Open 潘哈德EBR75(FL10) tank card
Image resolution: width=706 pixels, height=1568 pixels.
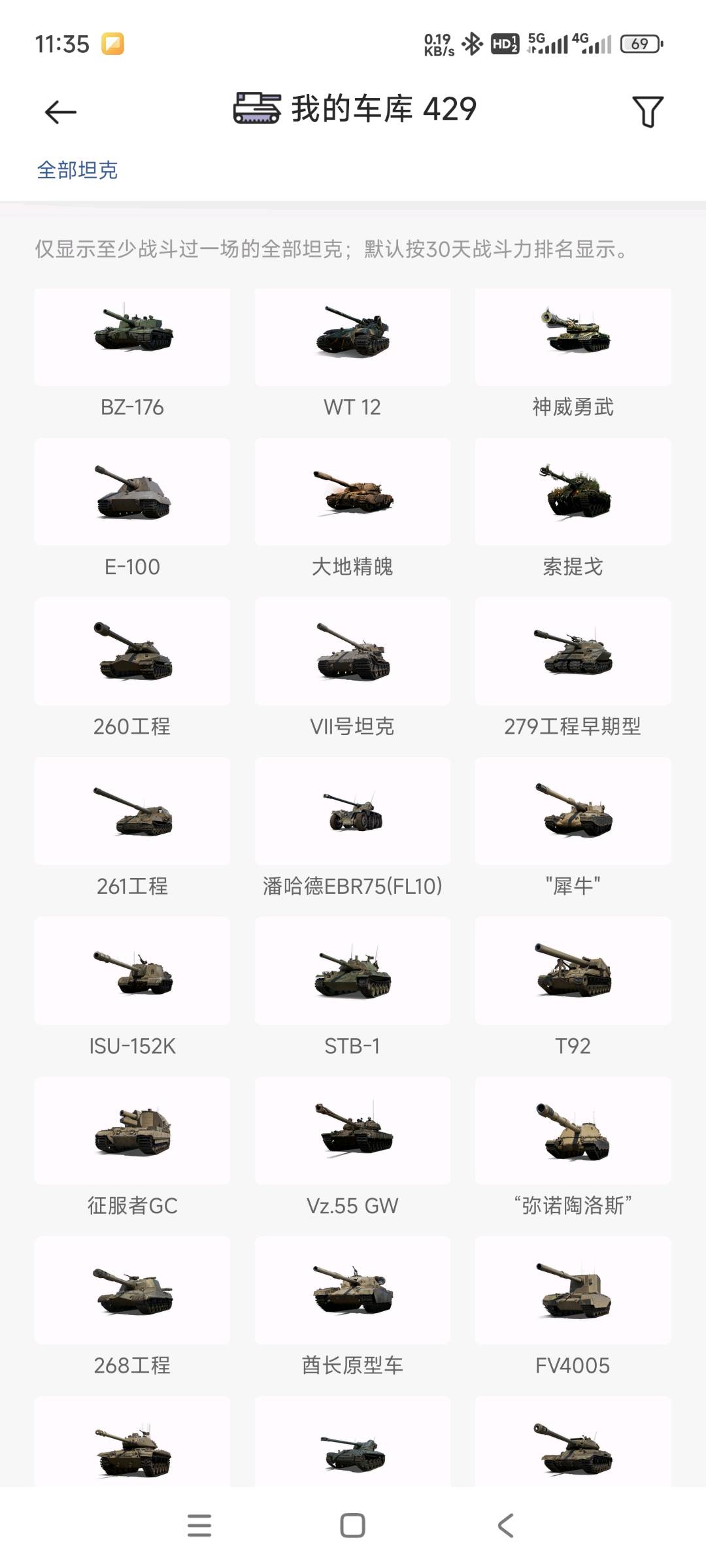coord(352,829)
